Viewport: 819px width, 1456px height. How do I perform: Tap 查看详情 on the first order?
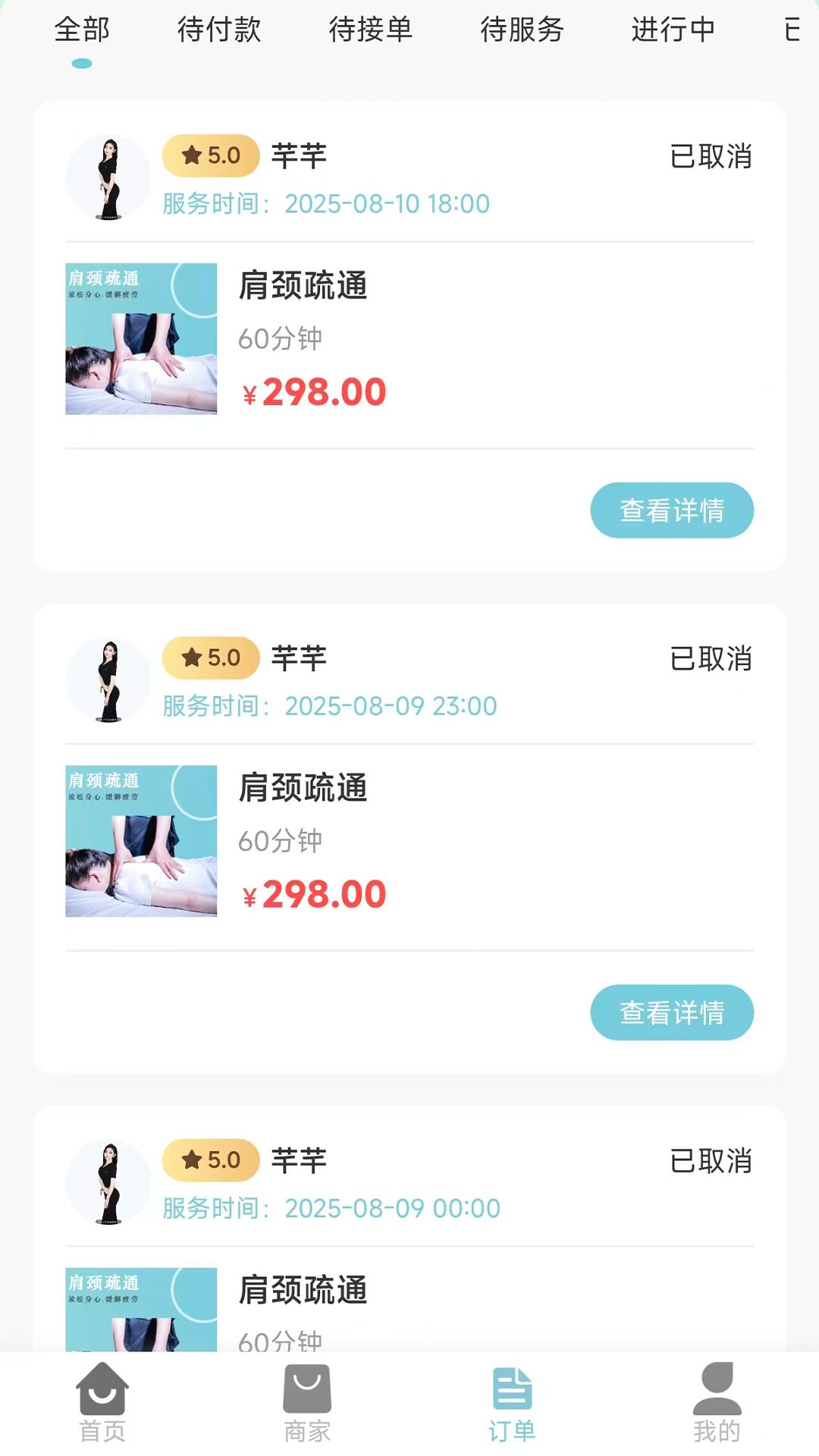pyautogui.click(x=672, y=510)
